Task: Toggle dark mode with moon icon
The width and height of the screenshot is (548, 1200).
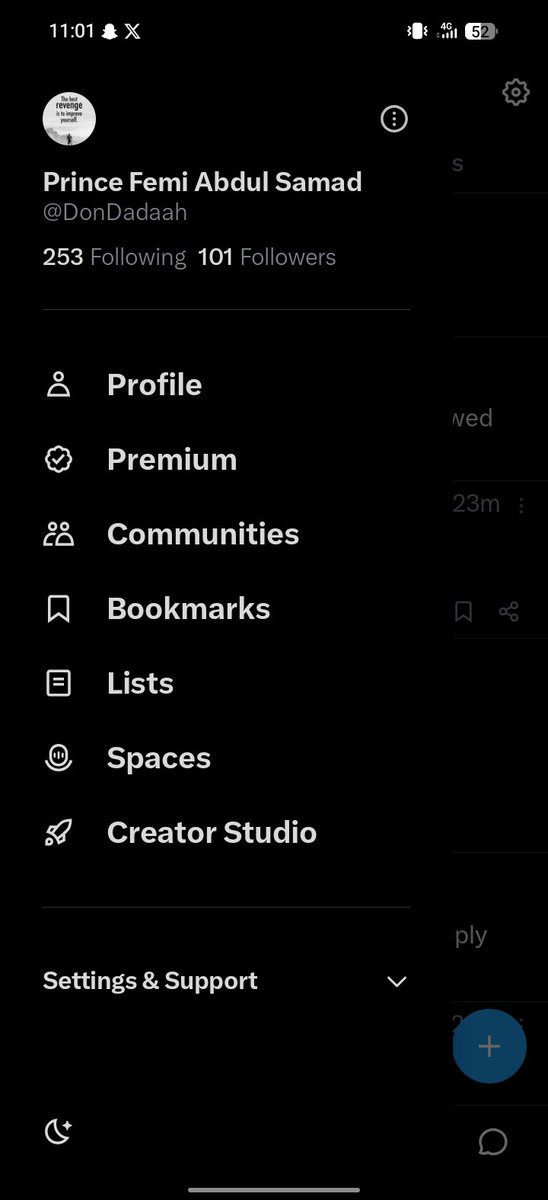Action: [x=59, y=1131]
